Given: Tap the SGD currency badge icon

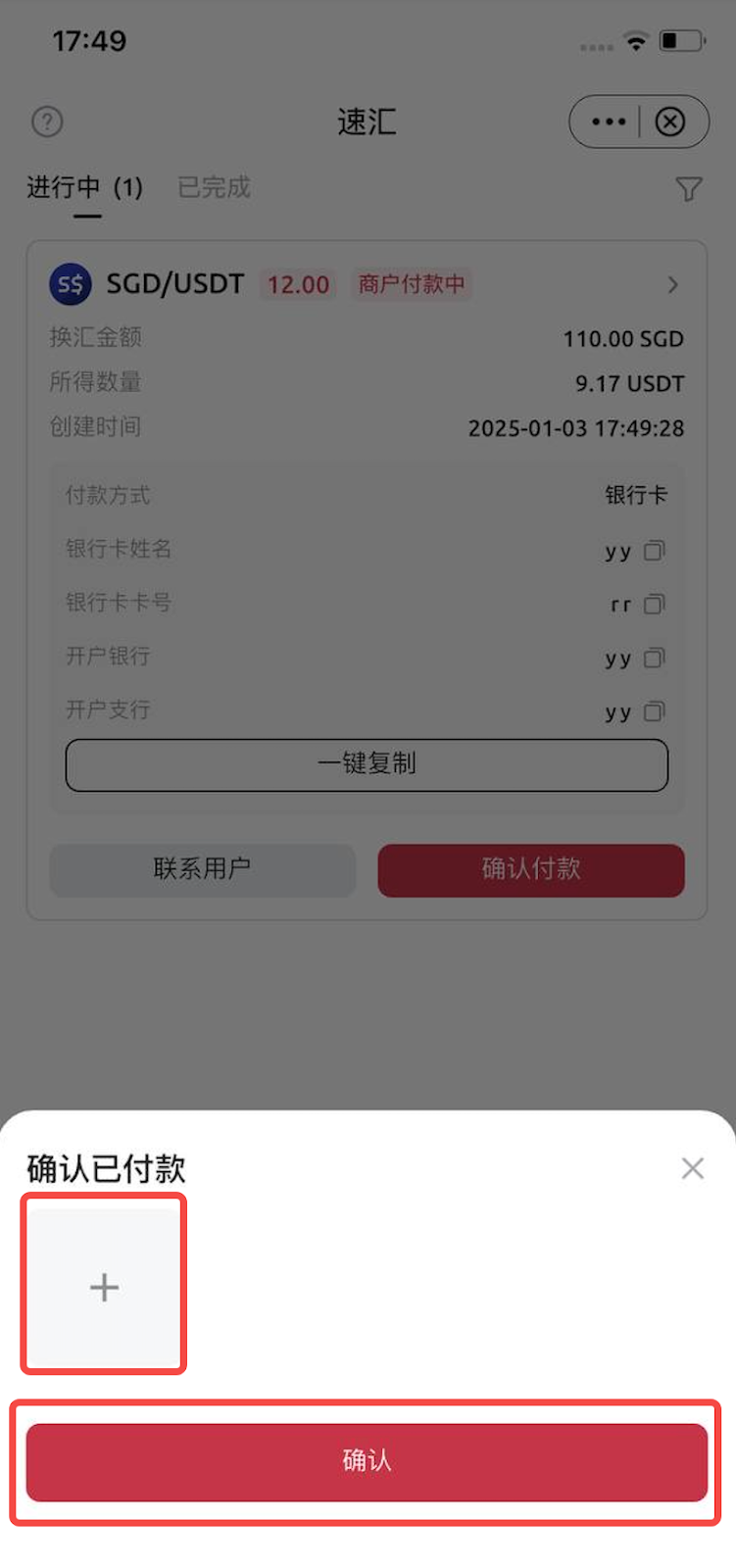Looking at the screenshot, I should tap(69, 284).
